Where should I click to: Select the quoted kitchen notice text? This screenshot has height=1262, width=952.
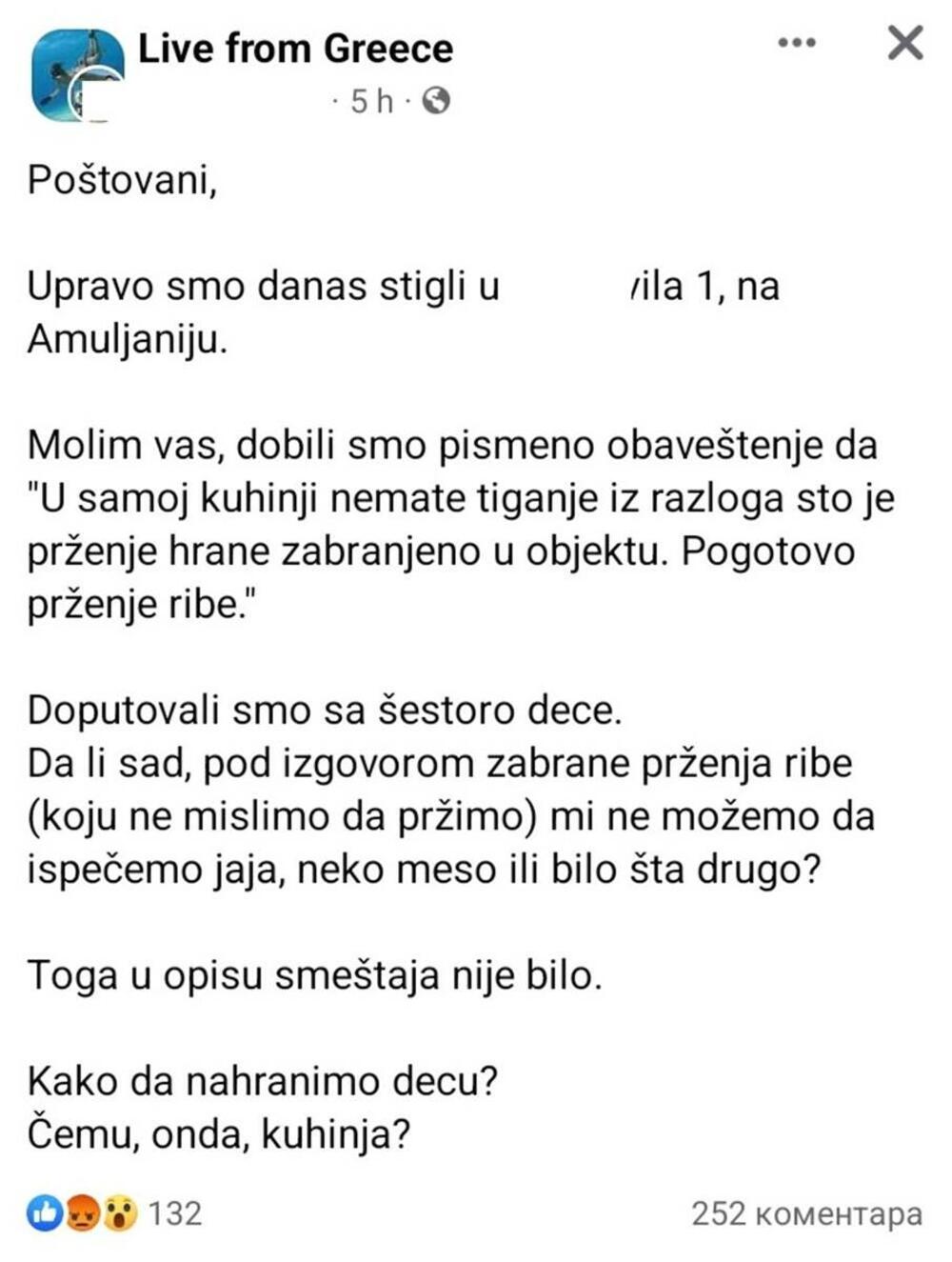tap(457, 548)
